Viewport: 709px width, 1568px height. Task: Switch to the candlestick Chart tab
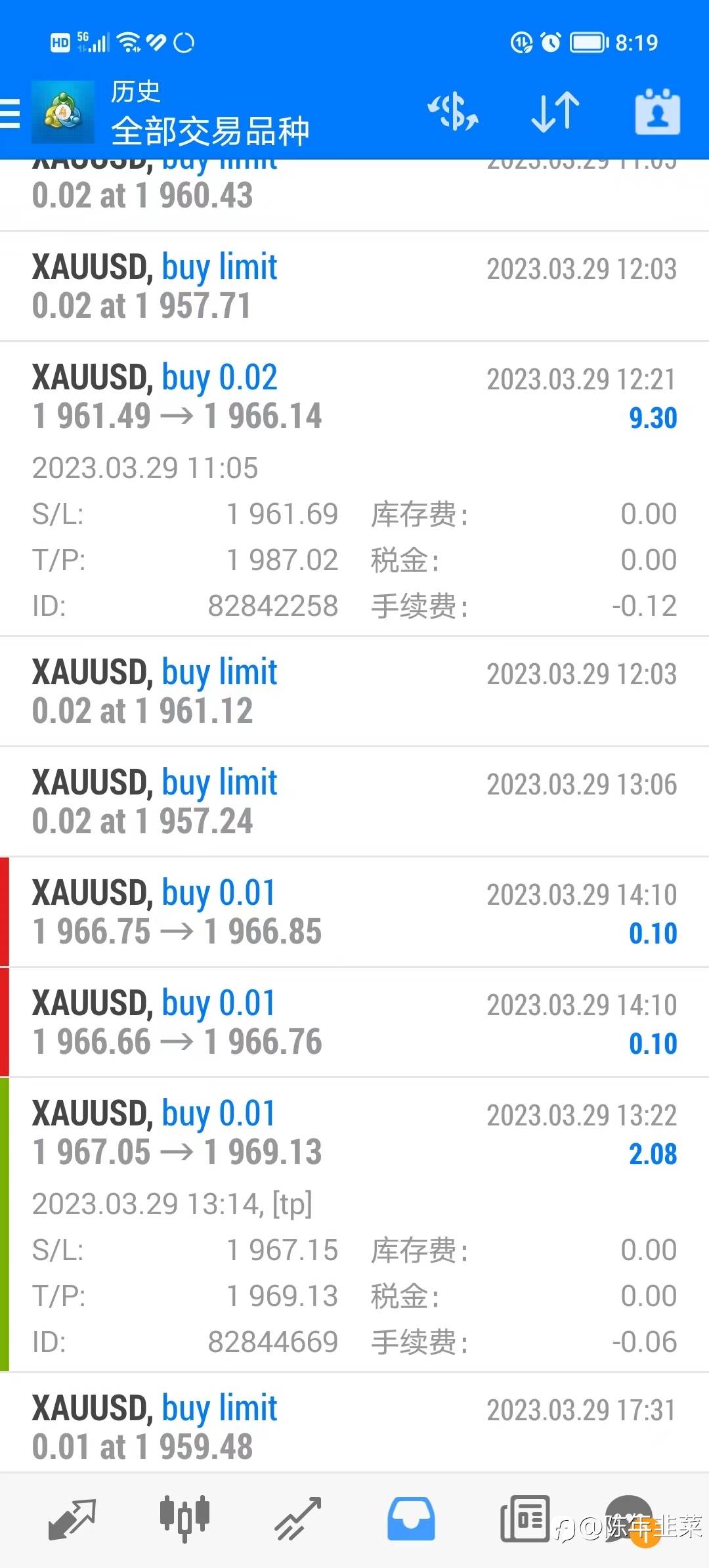click(x=184, y=1518)
